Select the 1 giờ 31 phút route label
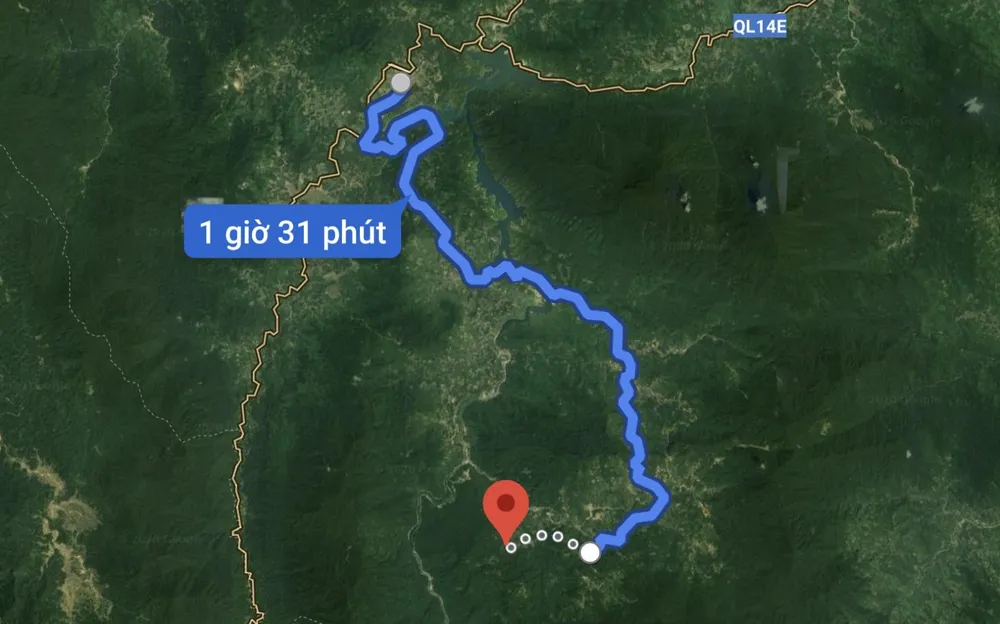1000x624 pixels. pyautogui.click(x=293, y=234)
